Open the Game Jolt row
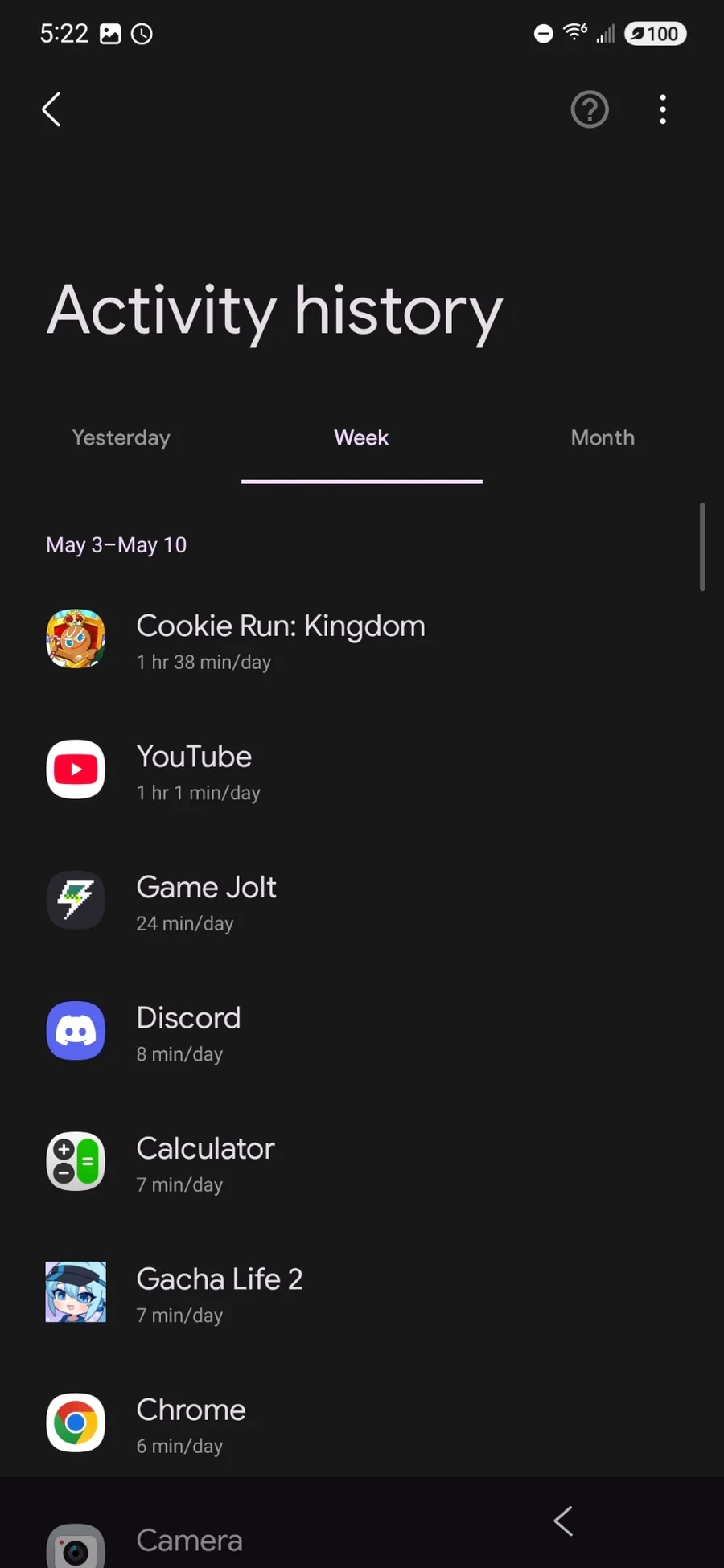This screenshot has width=724, height=1568. [x=206, y=901]
